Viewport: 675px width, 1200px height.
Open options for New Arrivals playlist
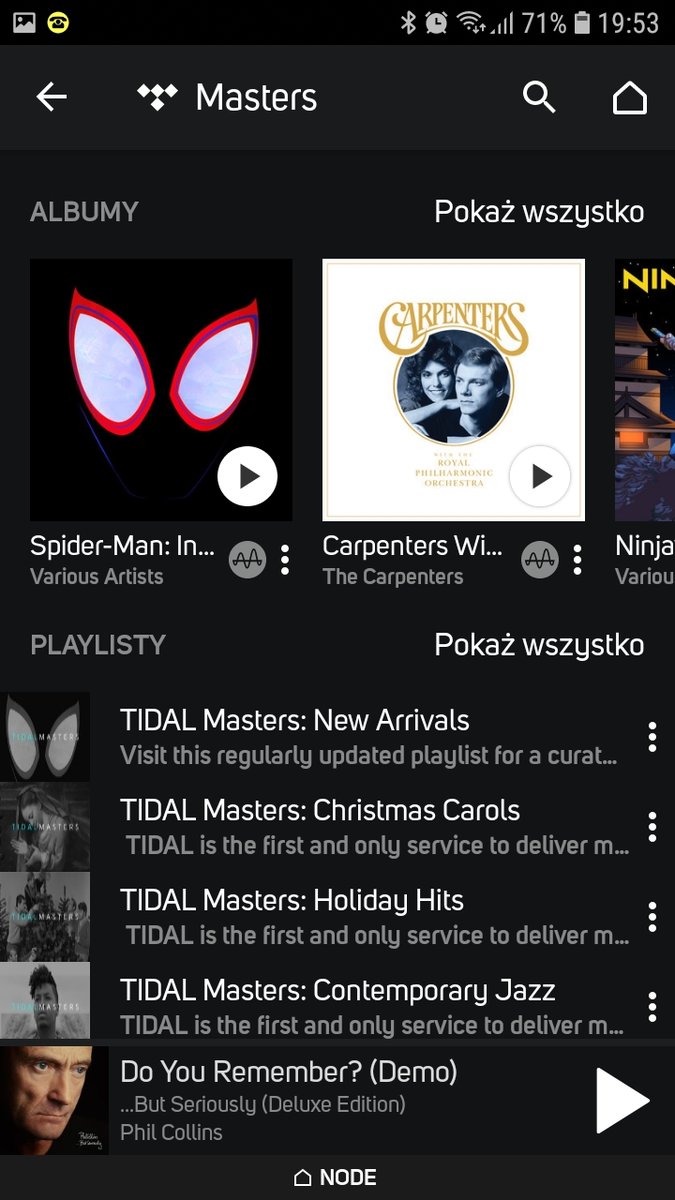[x=652, y=737]
